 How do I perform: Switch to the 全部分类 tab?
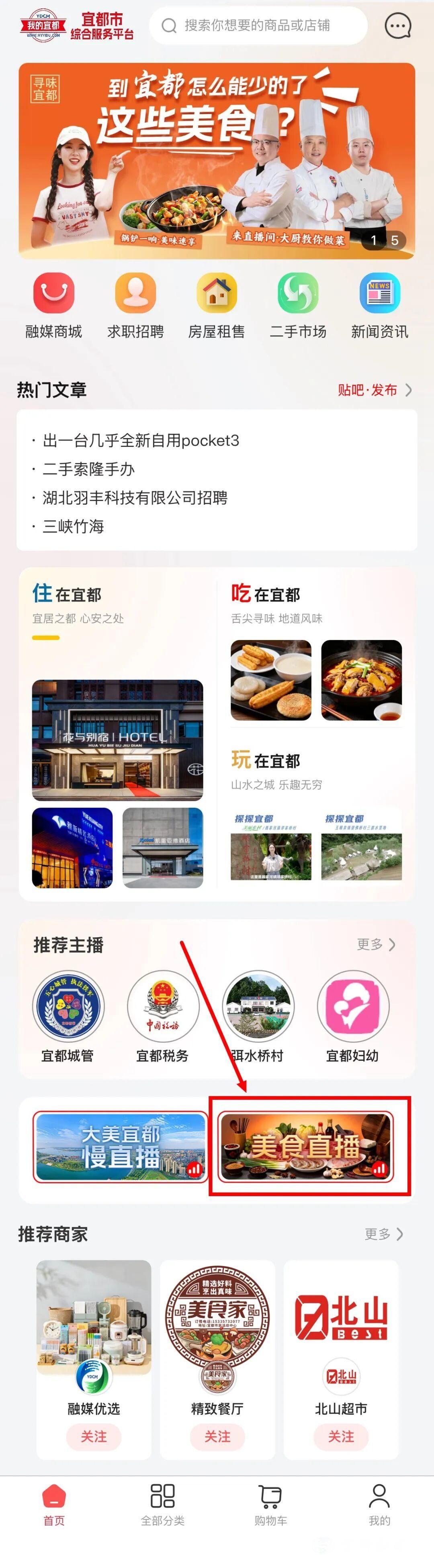pos(162,1503)
